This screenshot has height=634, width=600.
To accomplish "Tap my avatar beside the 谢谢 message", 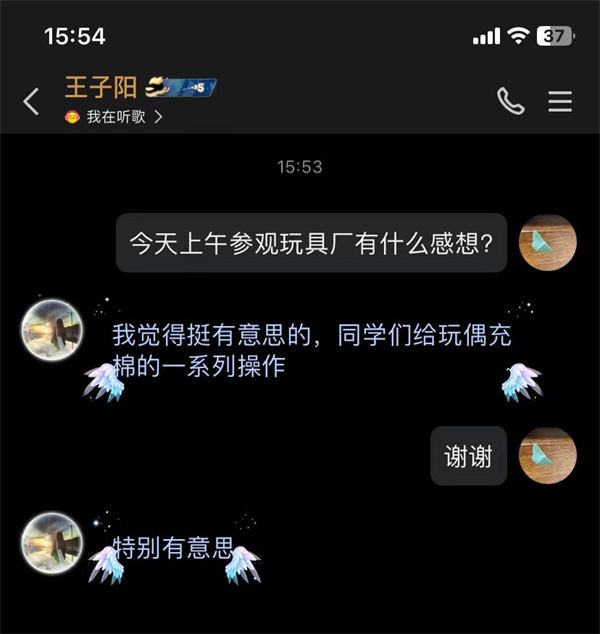I will 549,457.
